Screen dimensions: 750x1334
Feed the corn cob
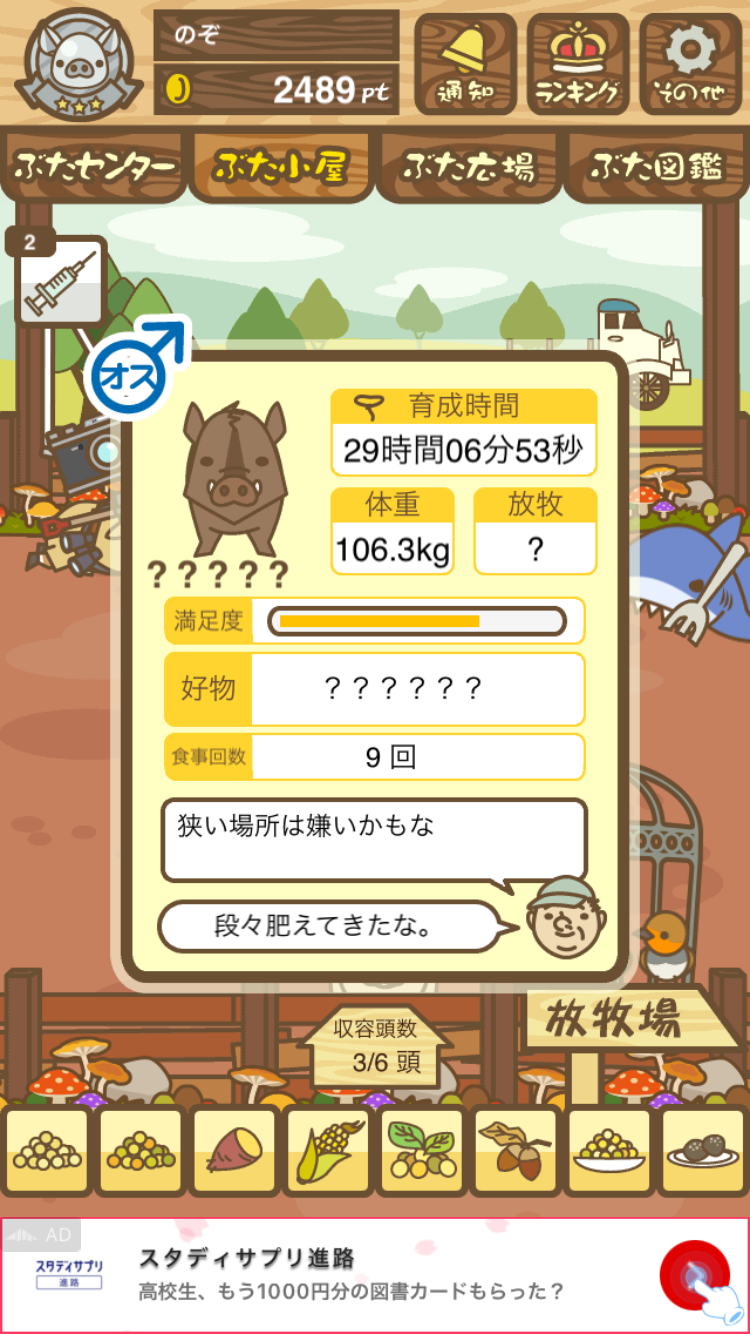[328, 1152]
